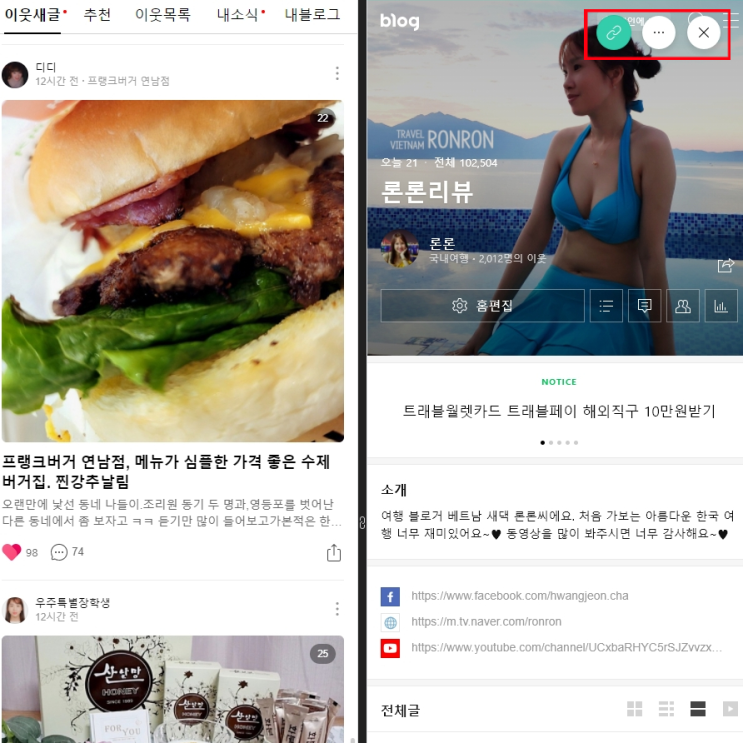This screenshot has height=743, width=743.
Task: Switch 전체글 to grid view
Action: pyautogui.click(x=634, y=709)
